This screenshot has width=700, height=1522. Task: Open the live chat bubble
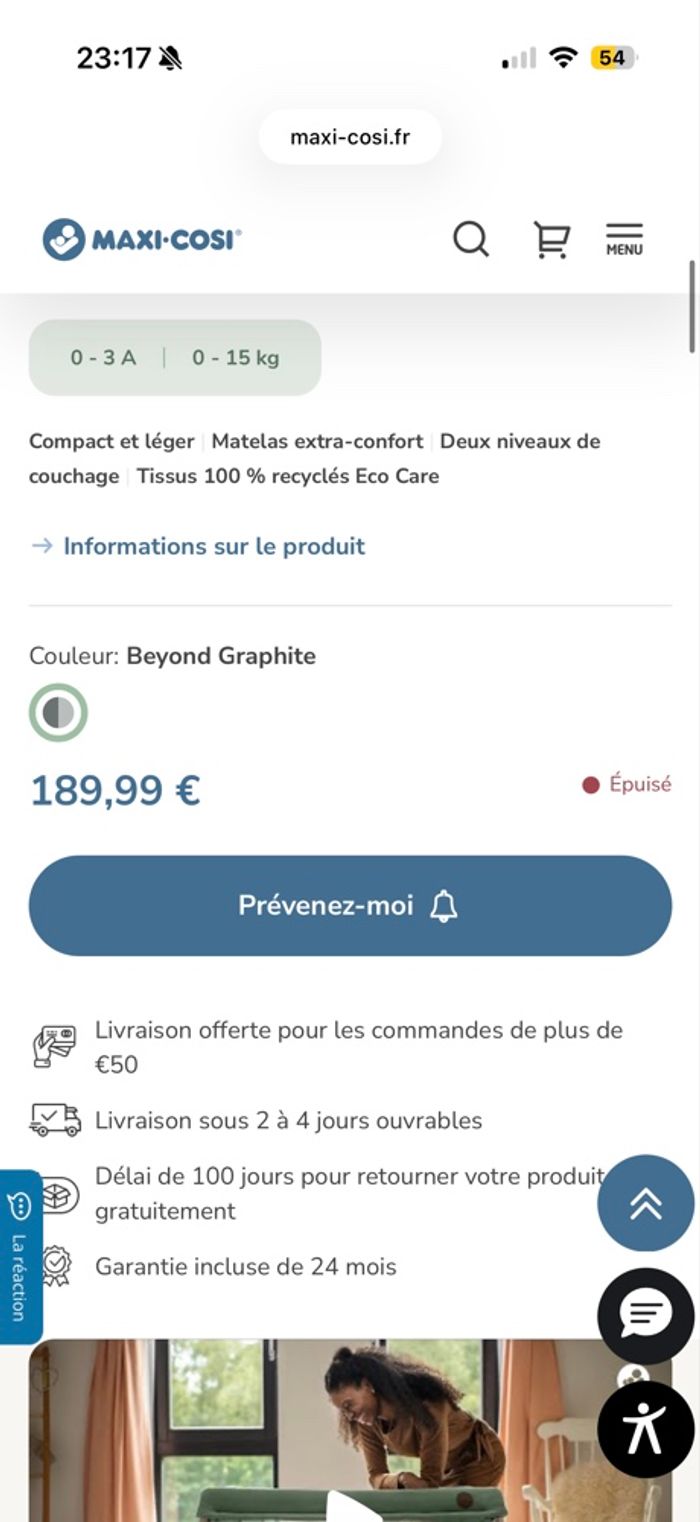(645, 1316)
